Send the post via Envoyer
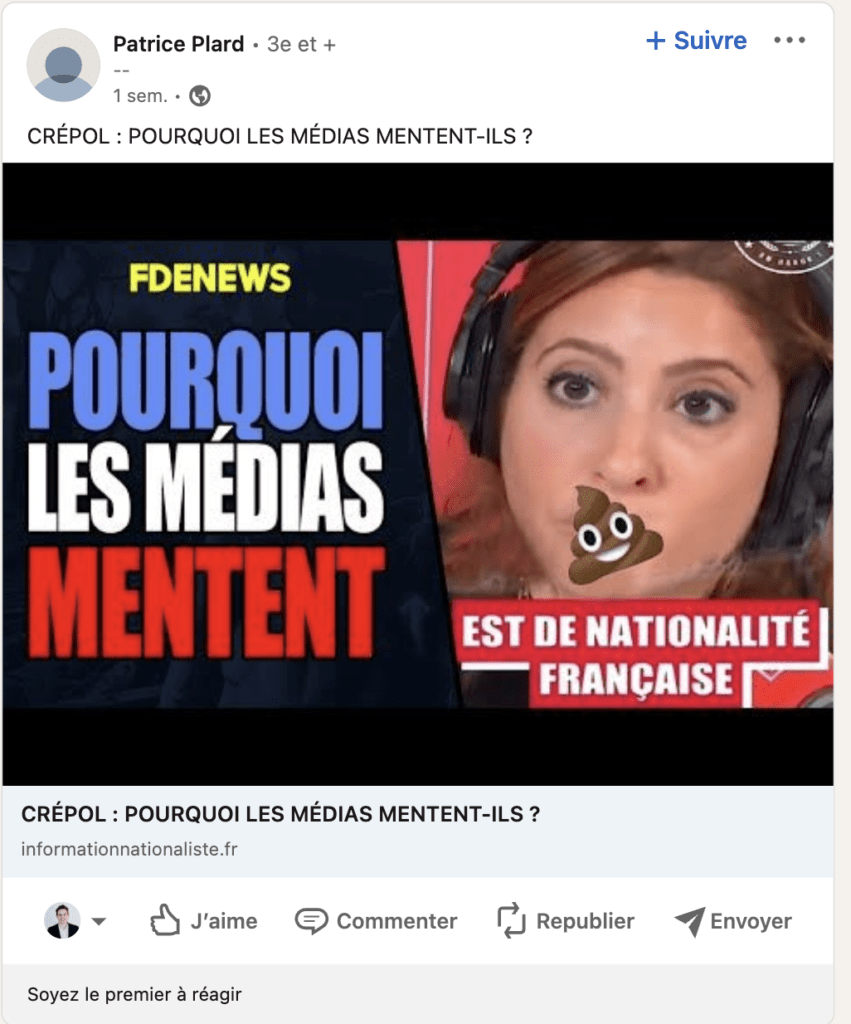 (x=733, y=921)
